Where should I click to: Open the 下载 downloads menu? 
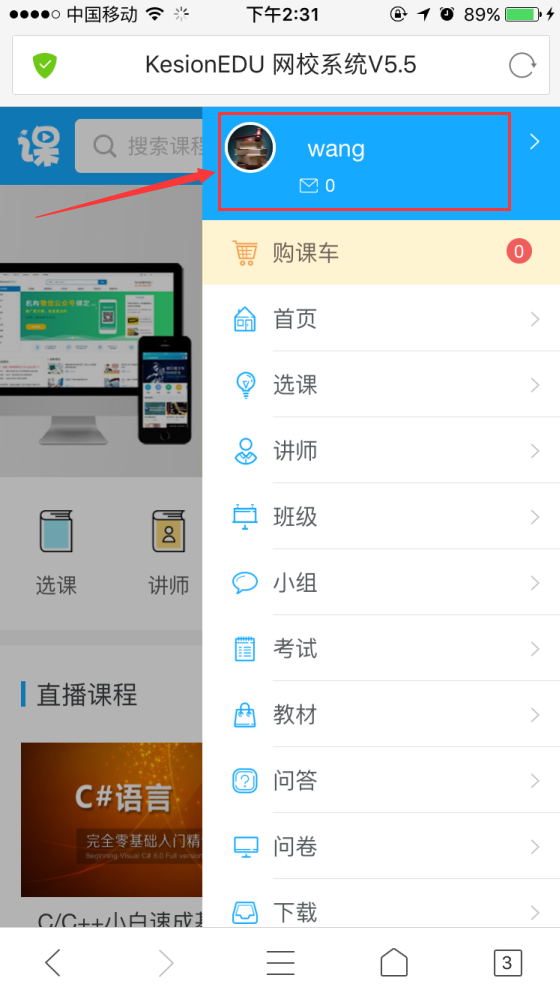click(381, 904)
